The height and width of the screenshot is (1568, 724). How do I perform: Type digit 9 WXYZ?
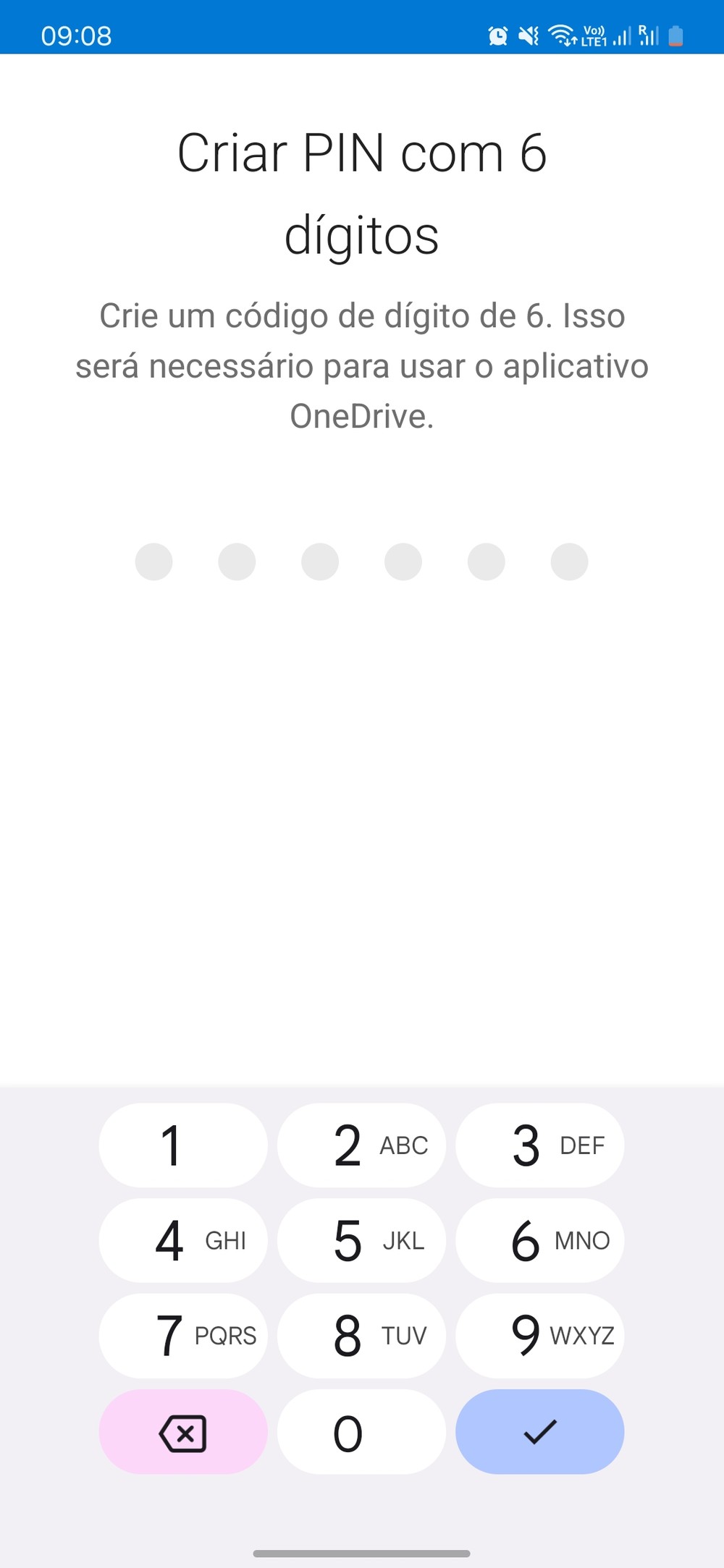tap(539, 1335)
